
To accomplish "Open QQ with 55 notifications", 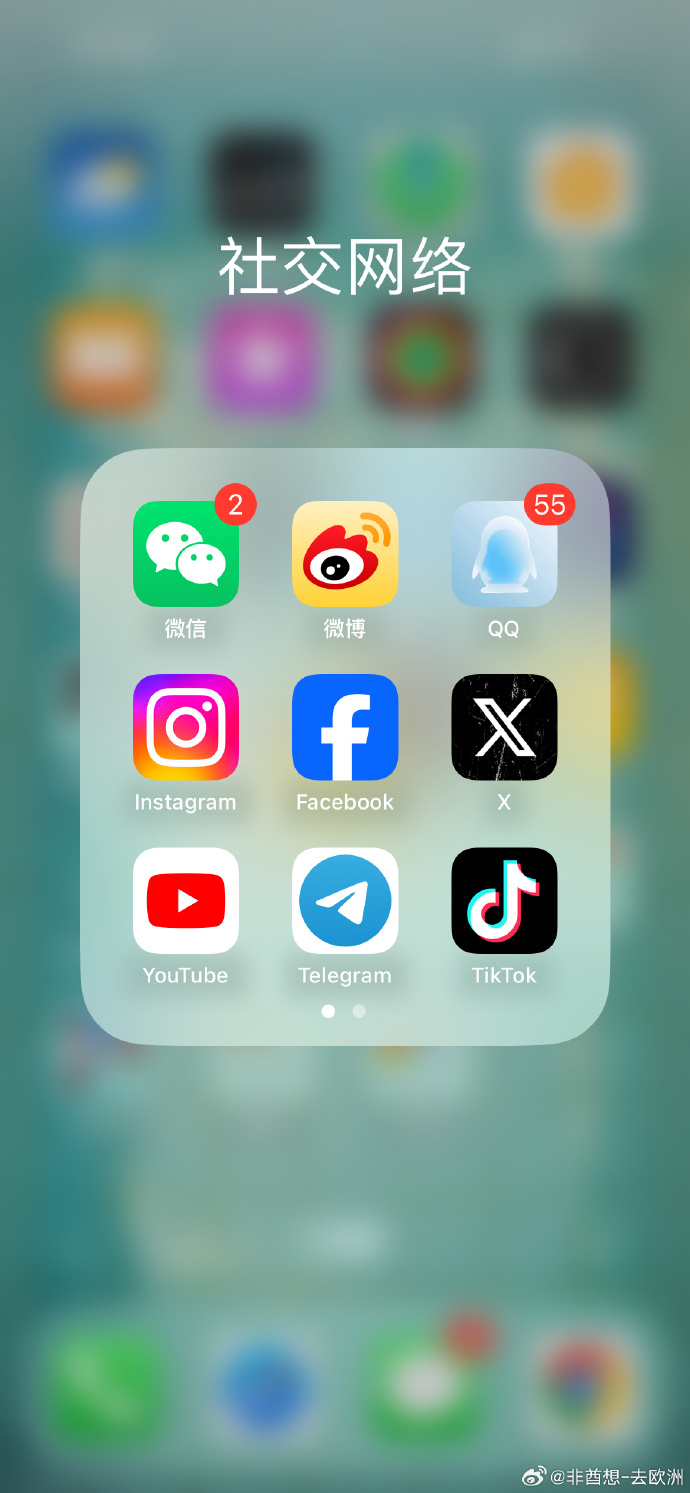I will click(504, 554).
